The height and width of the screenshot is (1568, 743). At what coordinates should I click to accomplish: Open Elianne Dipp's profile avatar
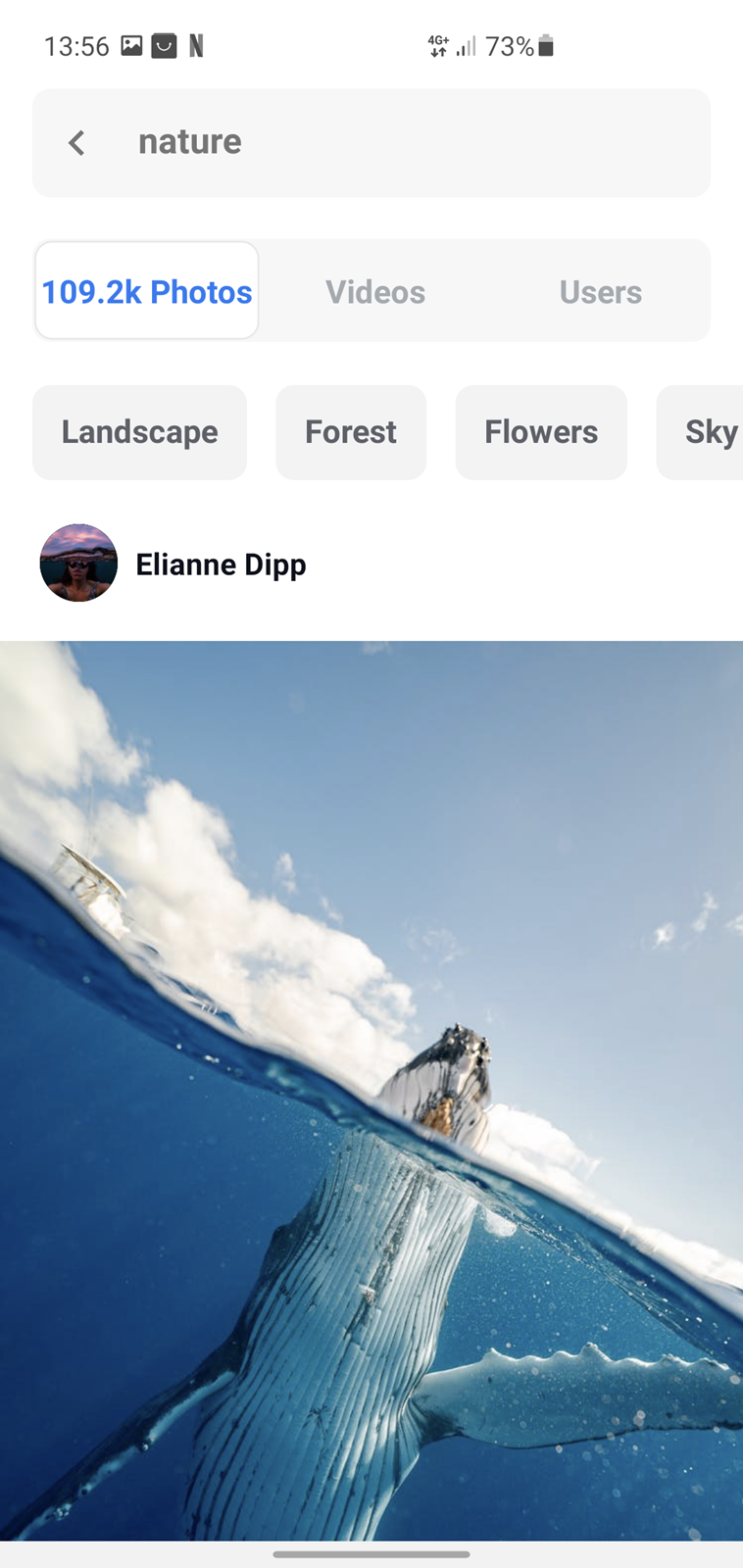click(78, 563)
